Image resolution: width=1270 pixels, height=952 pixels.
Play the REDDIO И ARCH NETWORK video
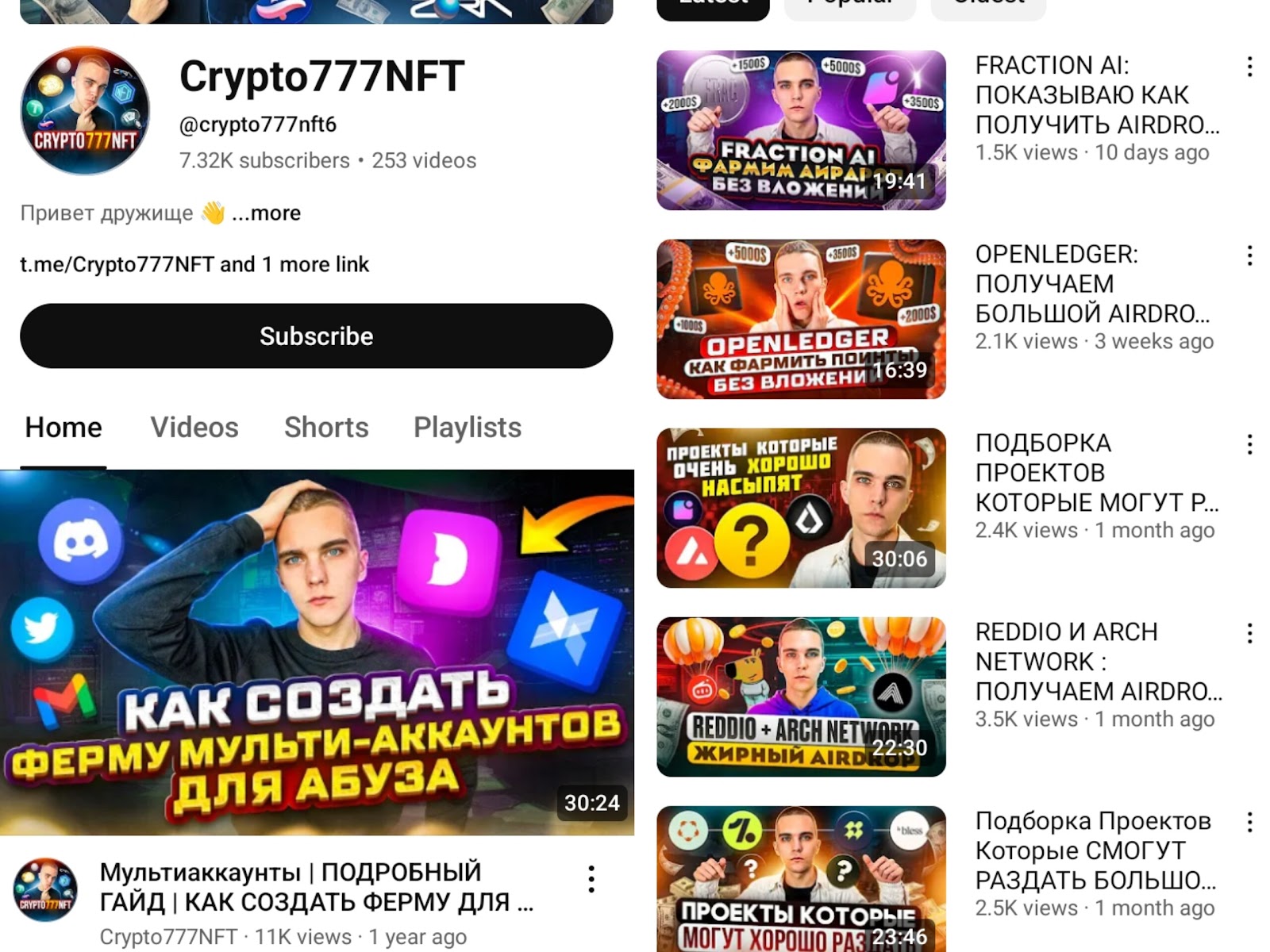click(x=801, y=697)
